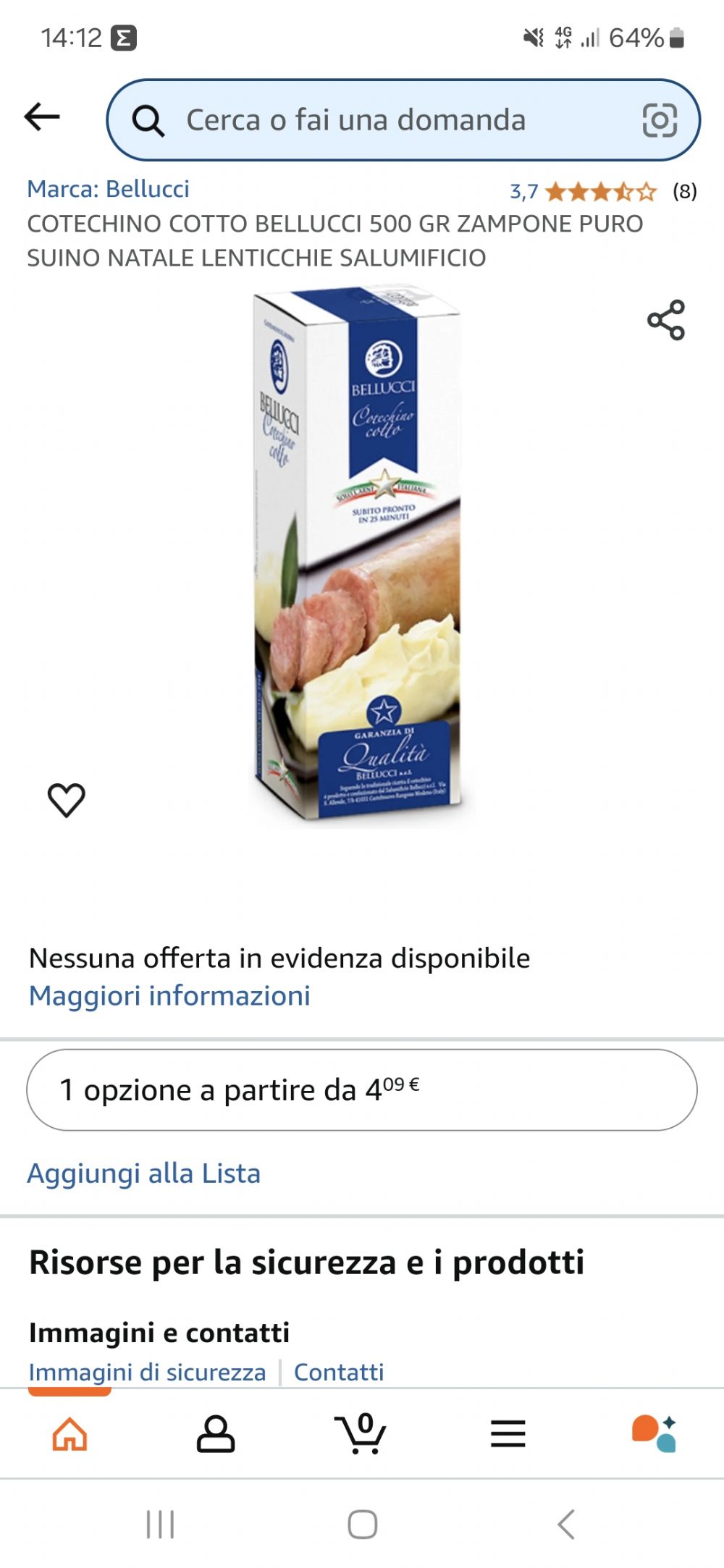Tap the system recent apps button
Viewport: 724px width, 1568px height.
[160, 1525]
